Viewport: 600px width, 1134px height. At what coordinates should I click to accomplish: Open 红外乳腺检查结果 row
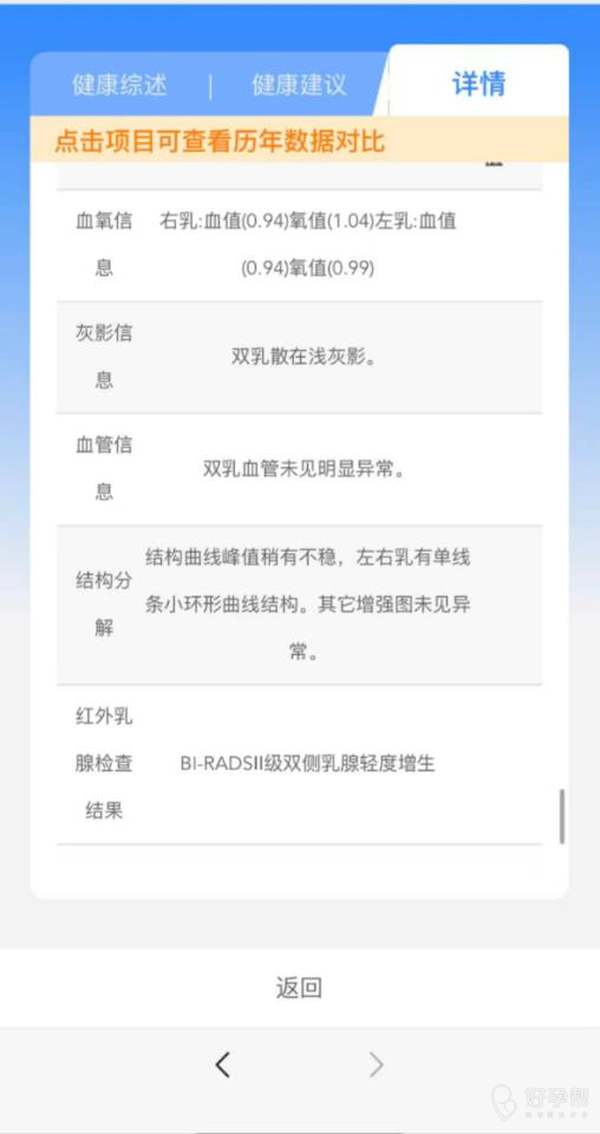pos(299,764)
